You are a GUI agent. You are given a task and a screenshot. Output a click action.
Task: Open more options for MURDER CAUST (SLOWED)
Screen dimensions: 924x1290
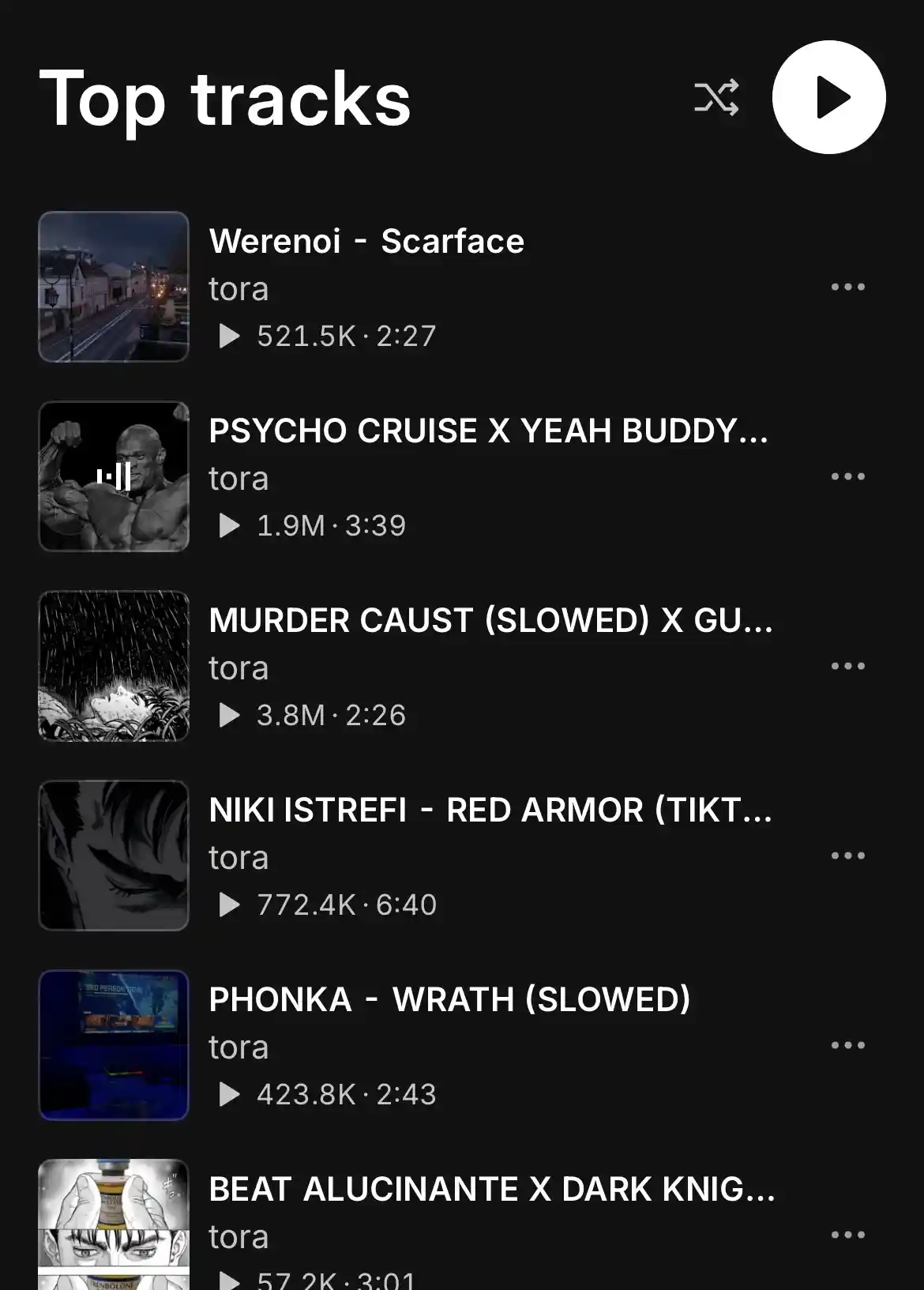click(x=849, y=665)
